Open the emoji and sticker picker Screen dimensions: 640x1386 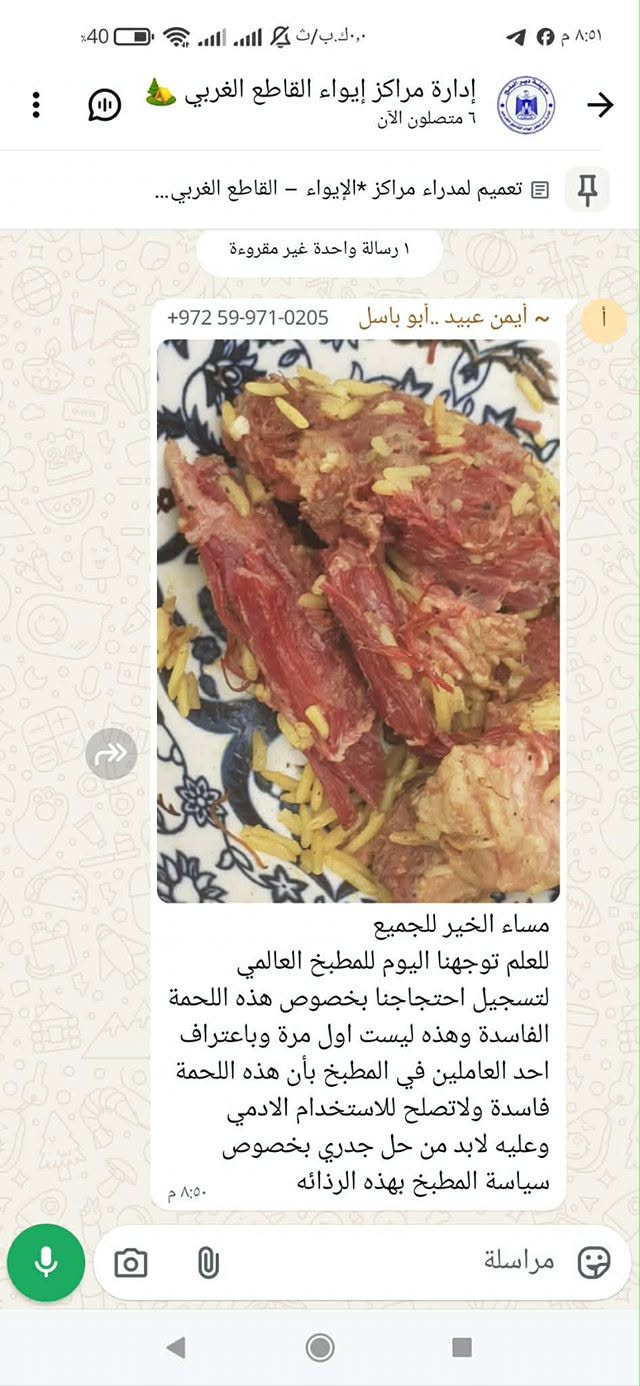point(594,1262)
